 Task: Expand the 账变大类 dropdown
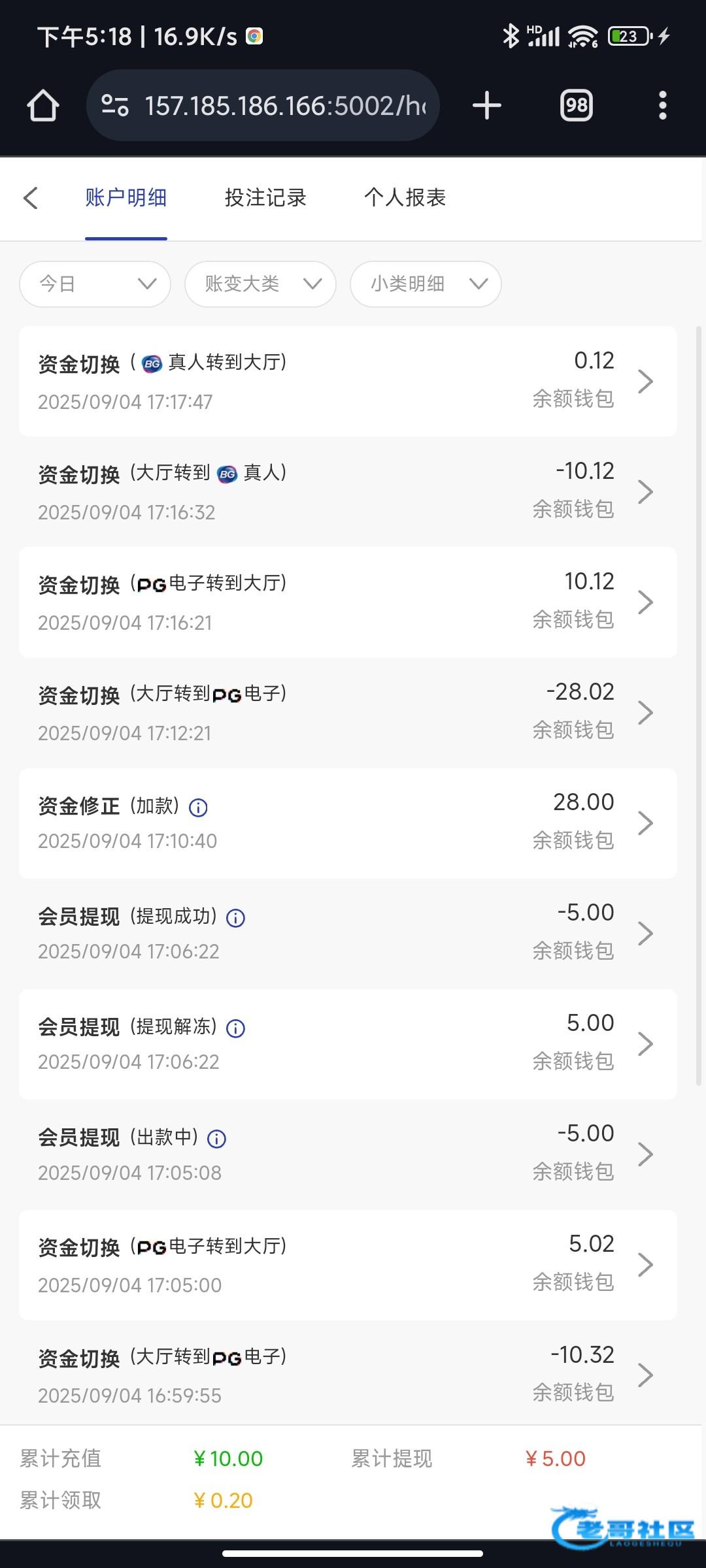coord(261,284)
